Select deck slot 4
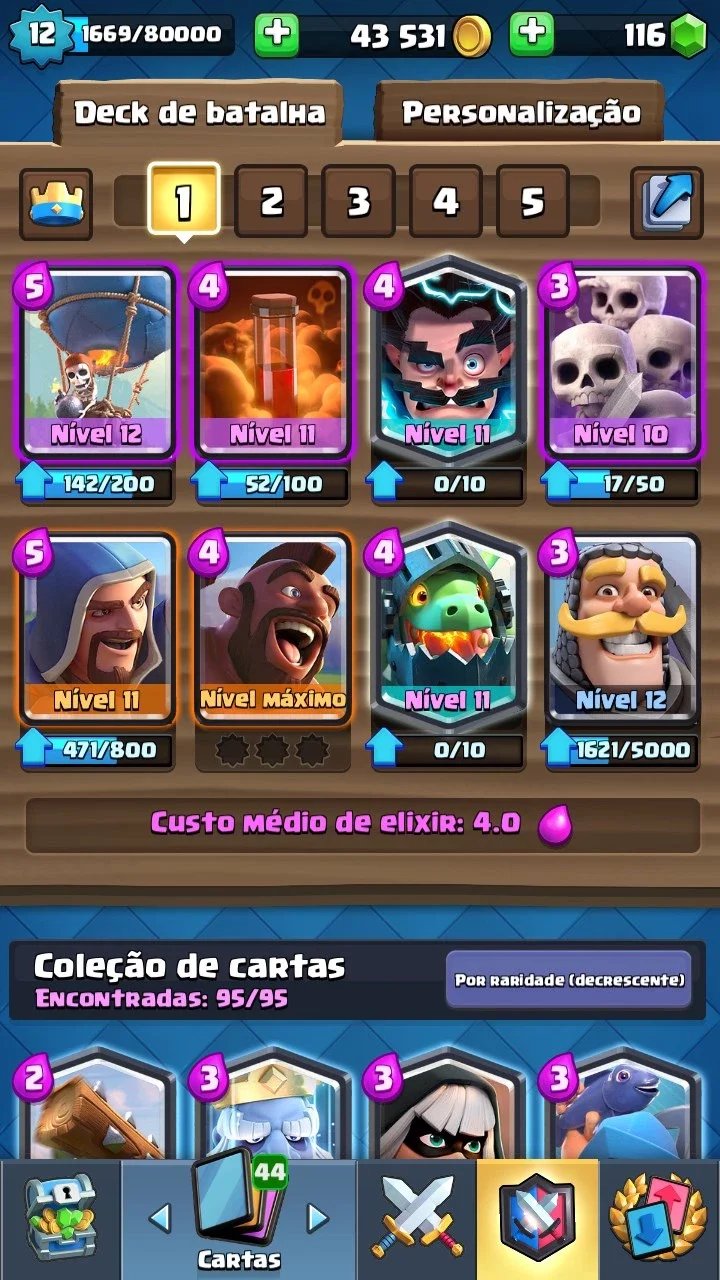This screenshot has height=1280, width=720. coord(445,202)
